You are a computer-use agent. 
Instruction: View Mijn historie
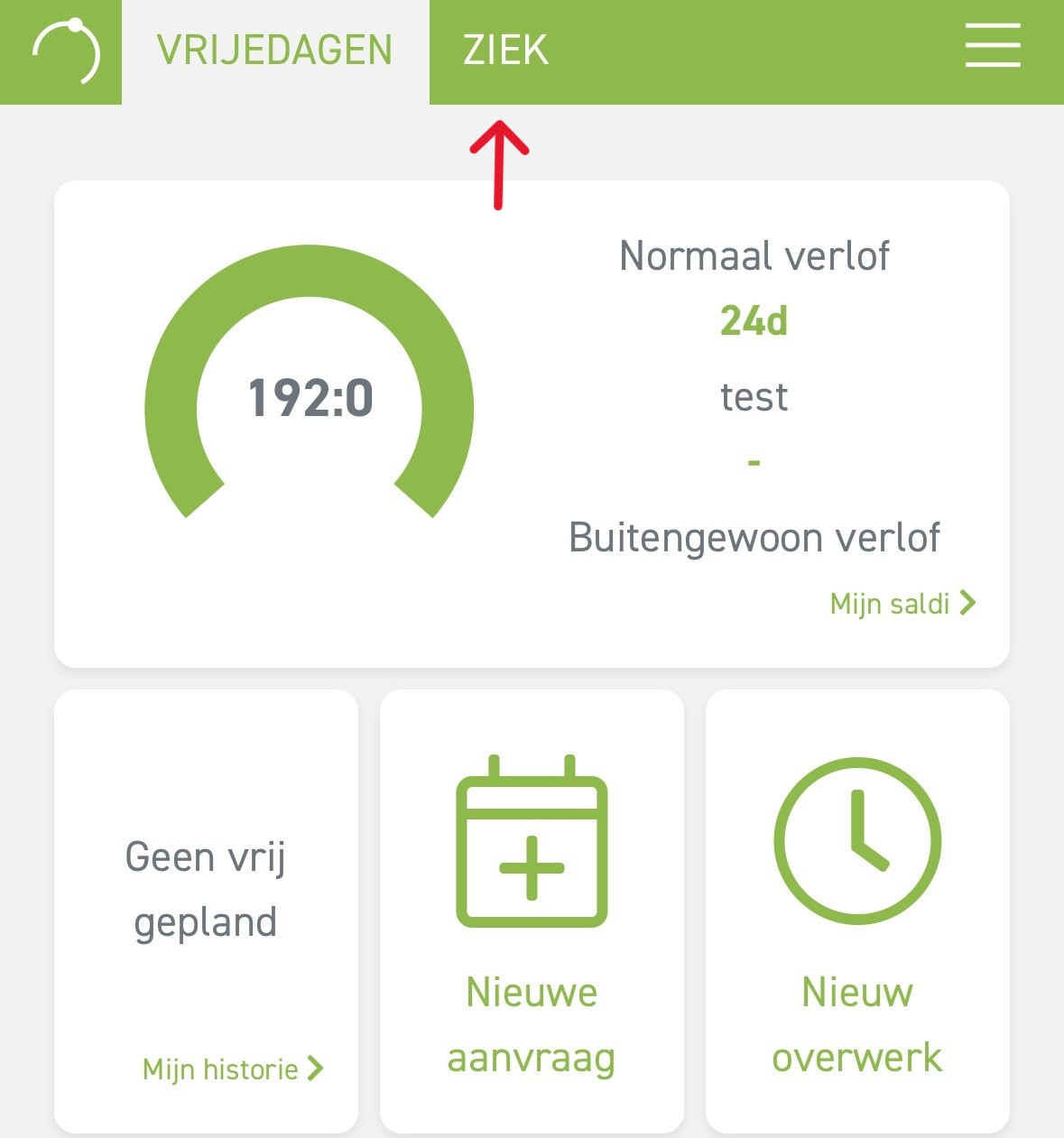point(232,1069)
